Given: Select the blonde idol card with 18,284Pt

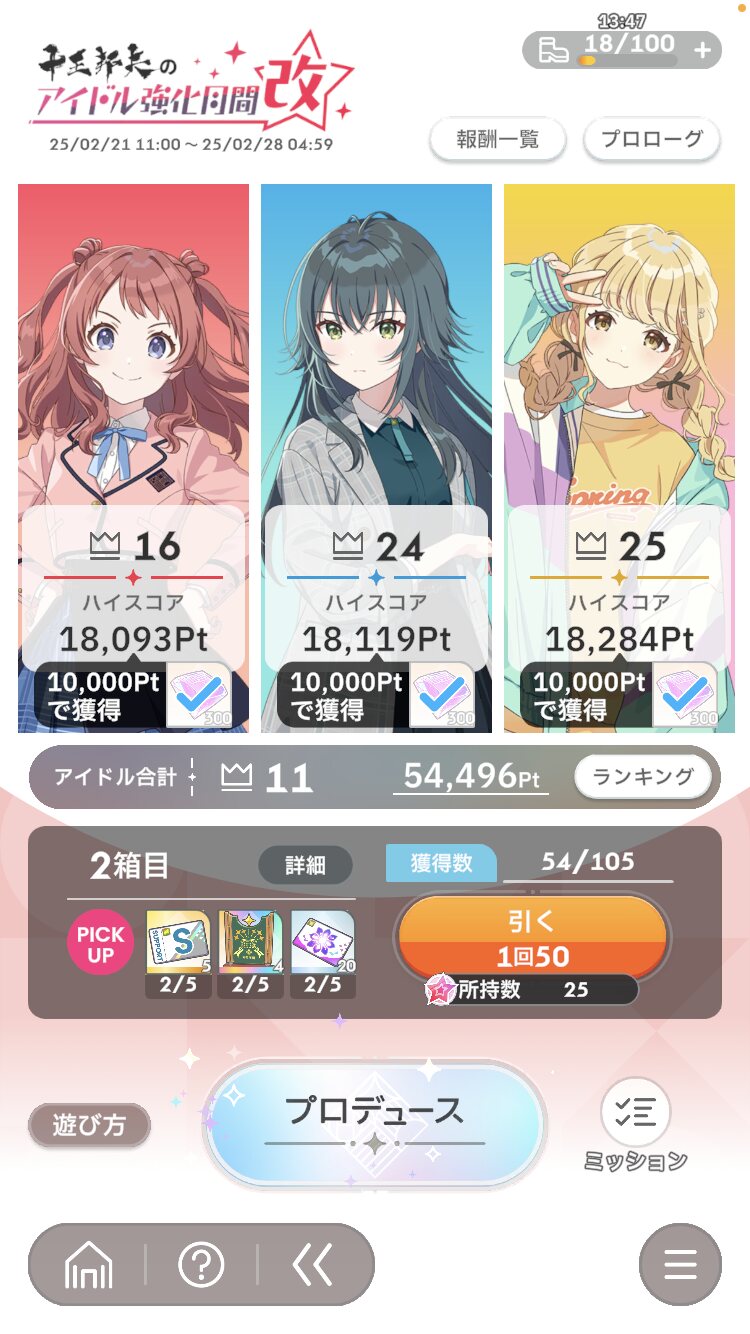Looking at the screenshot, I should [619, 458].
